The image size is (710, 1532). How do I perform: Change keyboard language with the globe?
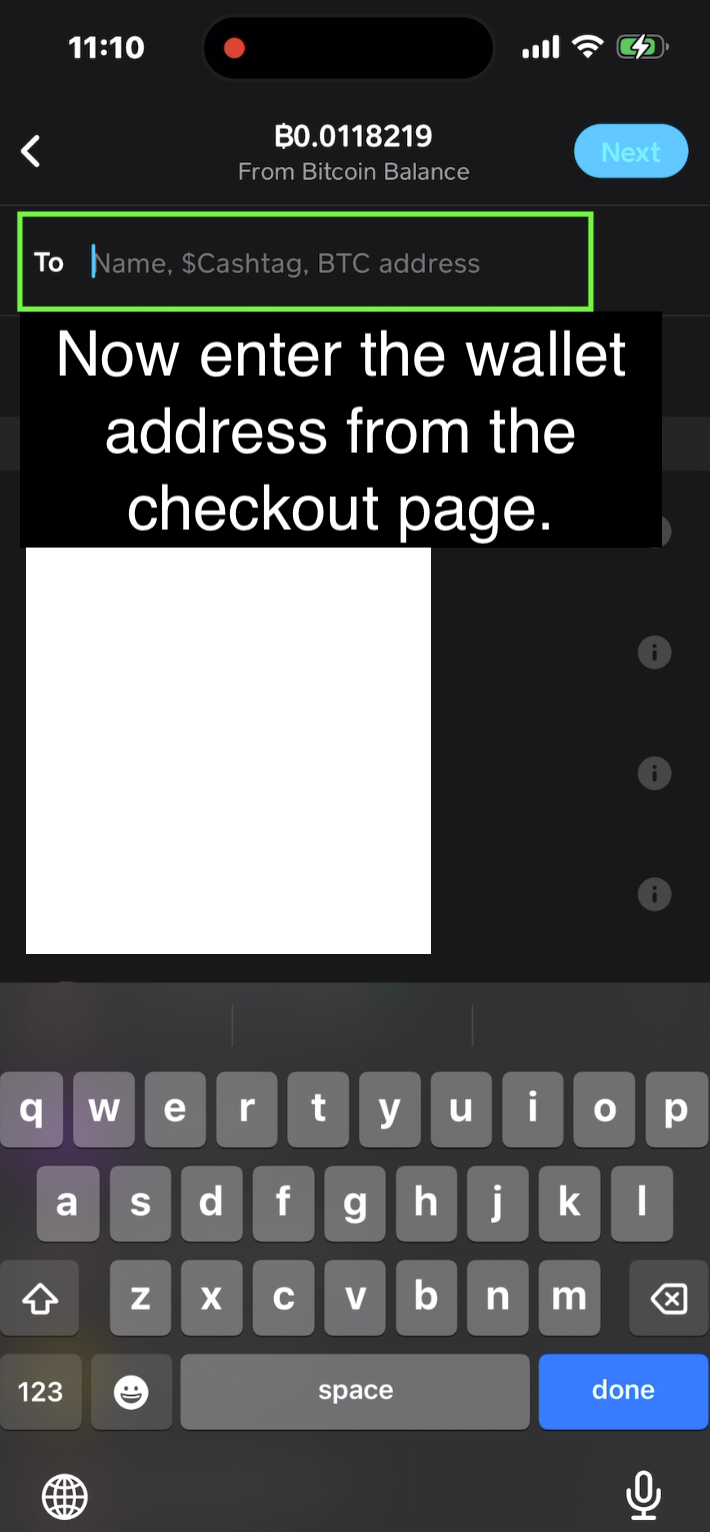click(x=65, y=1498)
